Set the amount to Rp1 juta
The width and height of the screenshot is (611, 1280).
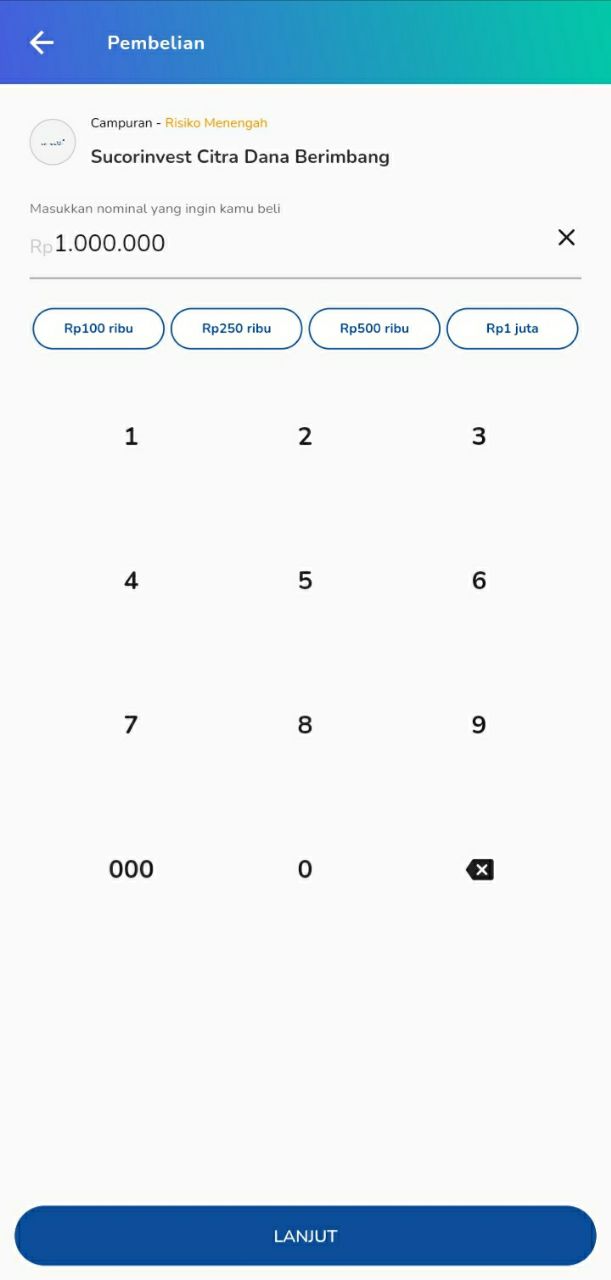[512, 328]
